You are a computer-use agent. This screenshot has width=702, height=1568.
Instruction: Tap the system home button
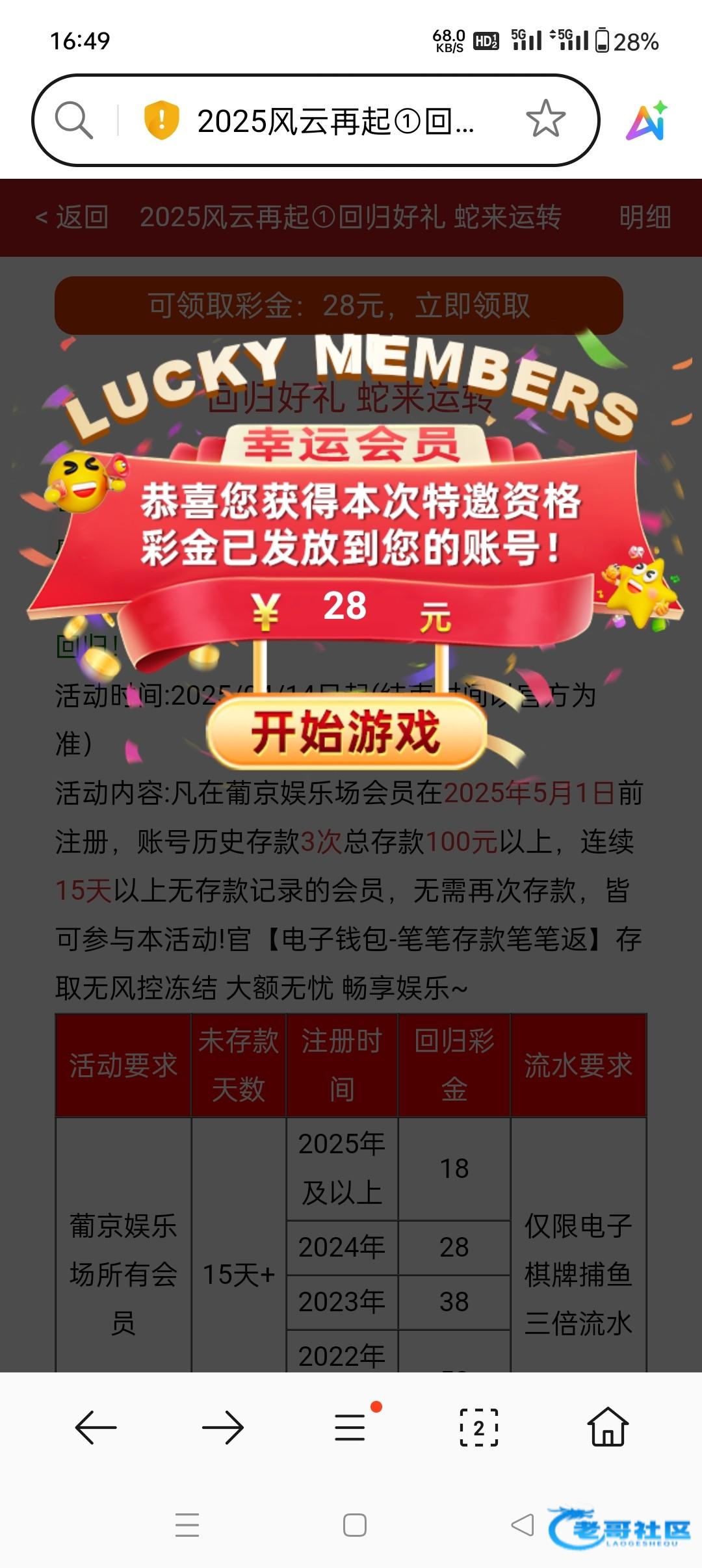[355, 1525]
